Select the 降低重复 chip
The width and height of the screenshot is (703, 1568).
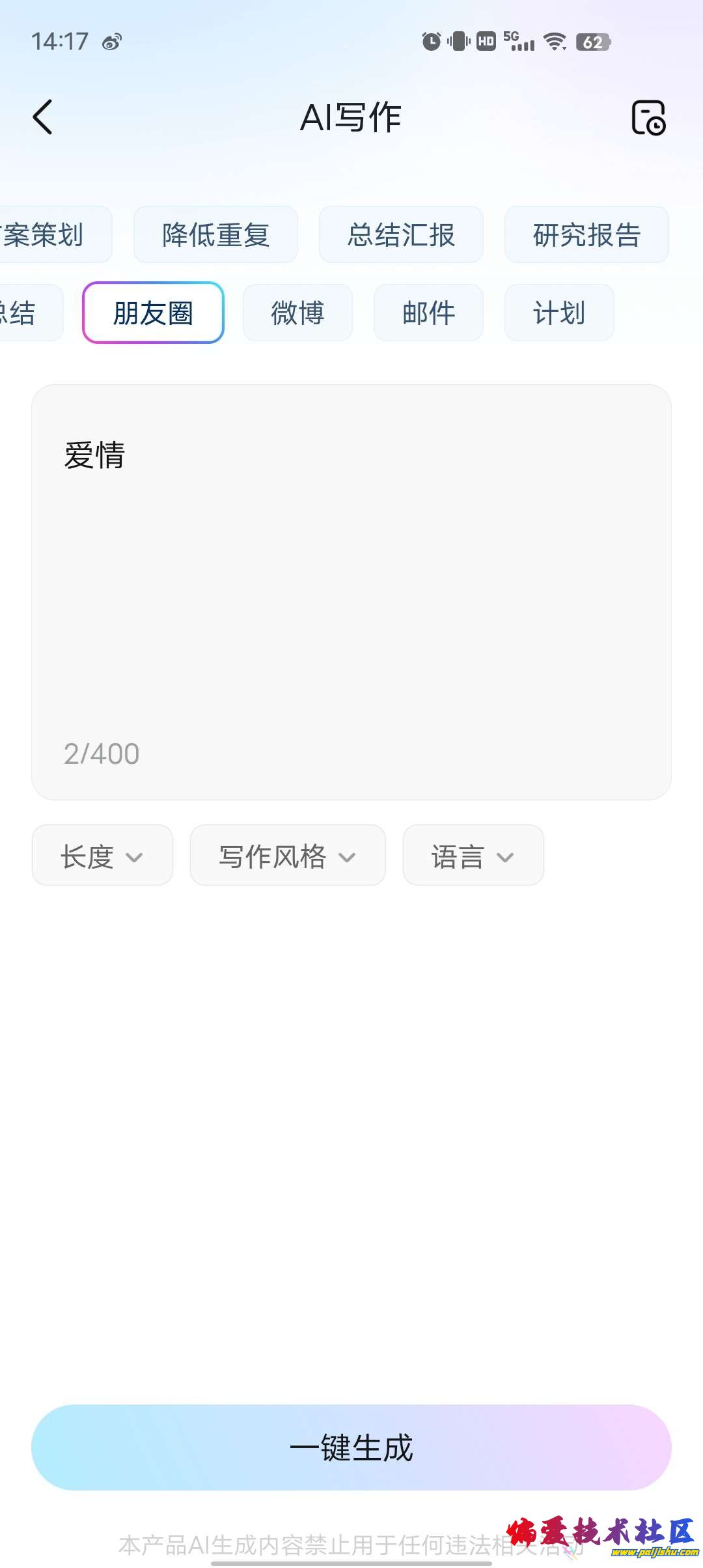[215, 235]
